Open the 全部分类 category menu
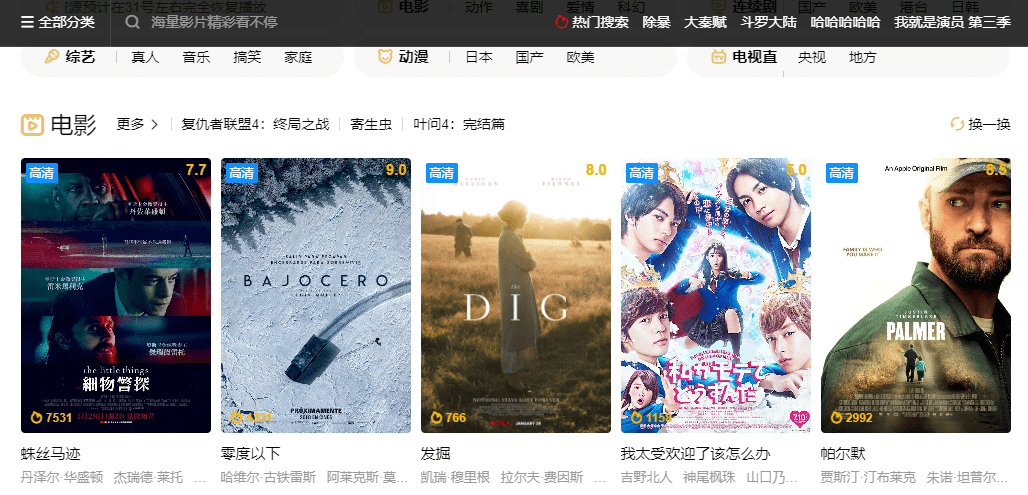 57,22
